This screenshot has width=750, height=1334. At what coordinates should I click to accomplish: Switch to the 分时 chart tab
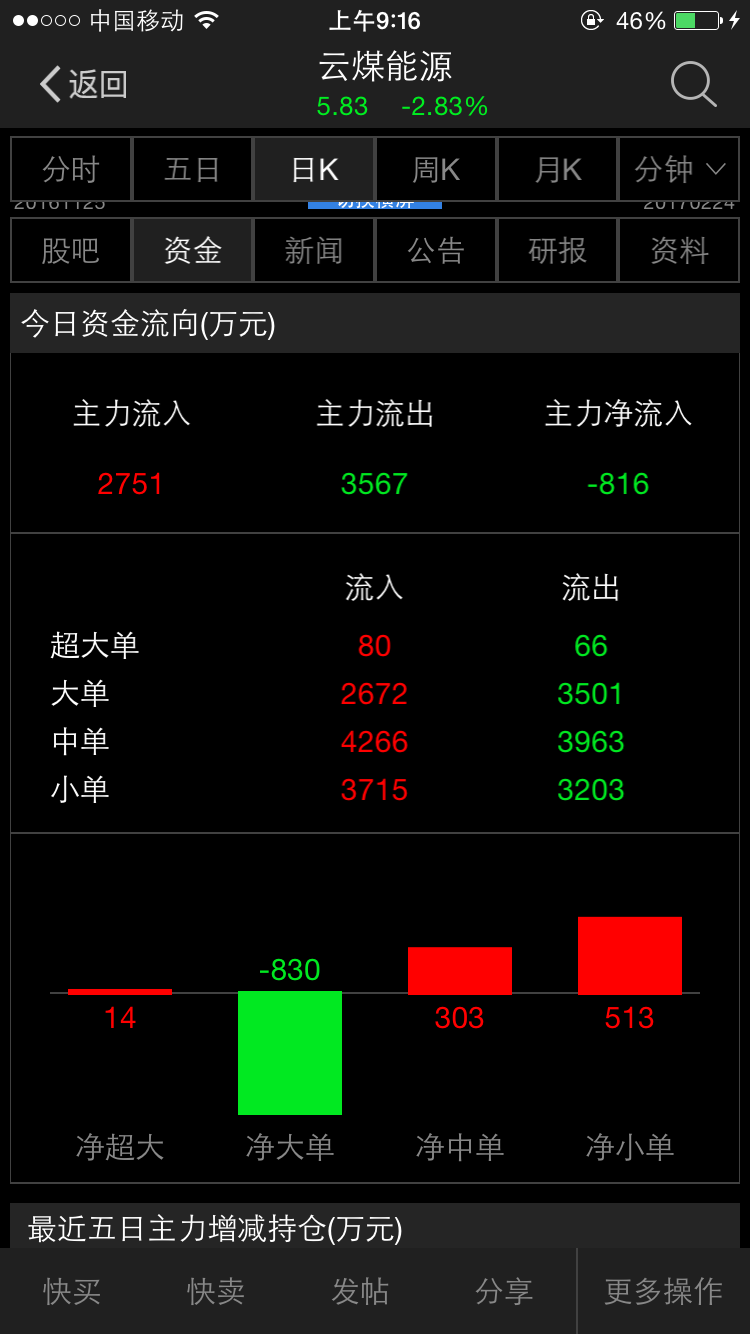pyautogui.click(x=71, y=170)
